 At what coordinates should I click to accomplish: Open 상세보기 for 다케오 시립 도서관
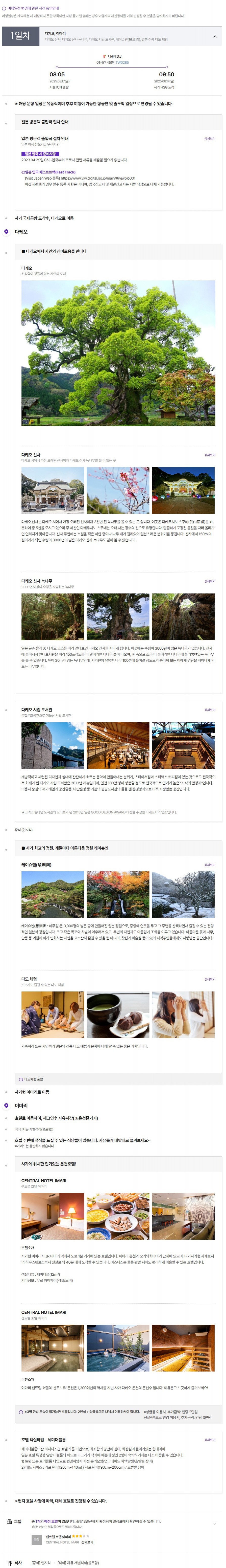[x=210, y=710]
